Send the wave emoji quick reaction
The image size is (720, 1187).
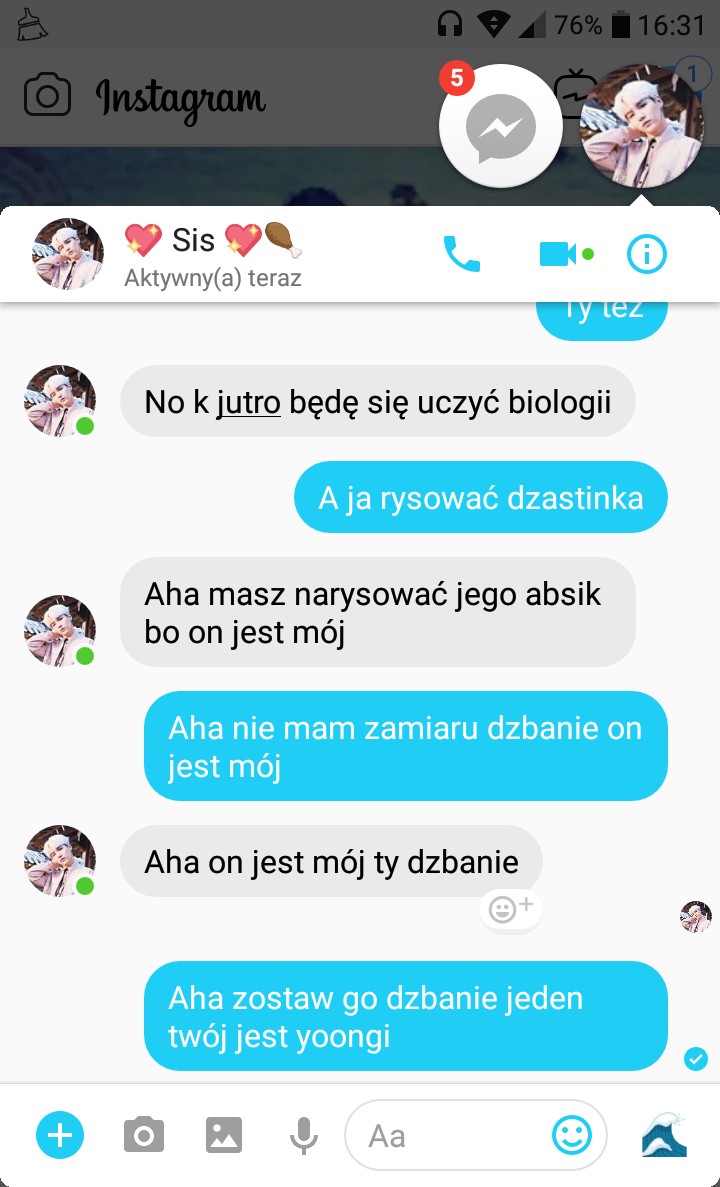click(664, 1135)
